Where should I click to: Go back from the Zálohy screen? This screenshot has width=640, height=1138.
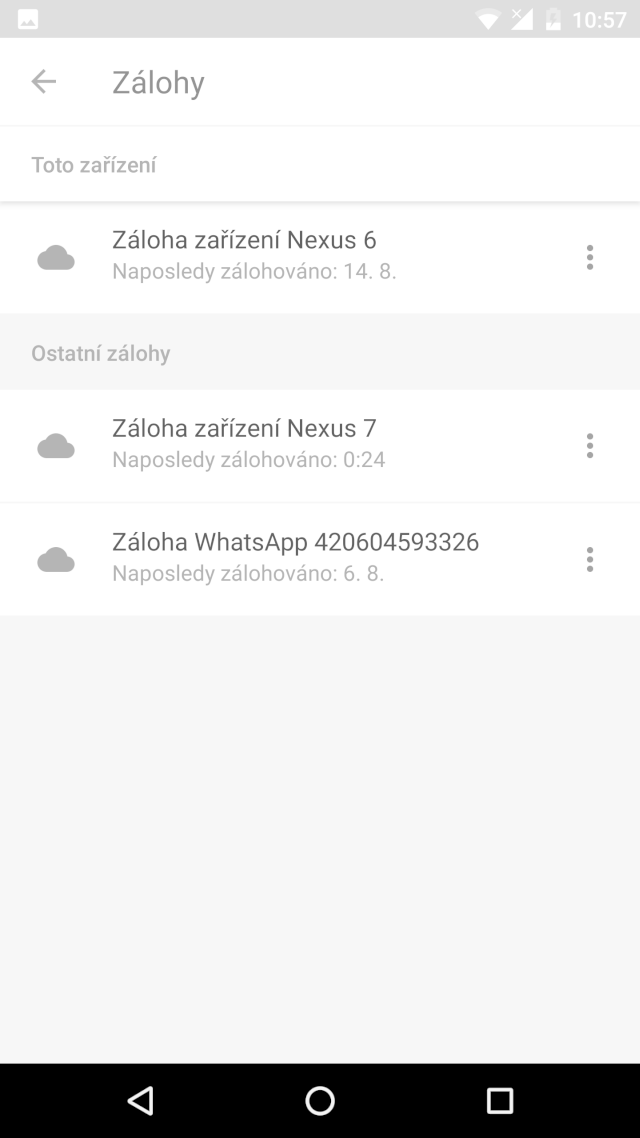click(44, 81)
